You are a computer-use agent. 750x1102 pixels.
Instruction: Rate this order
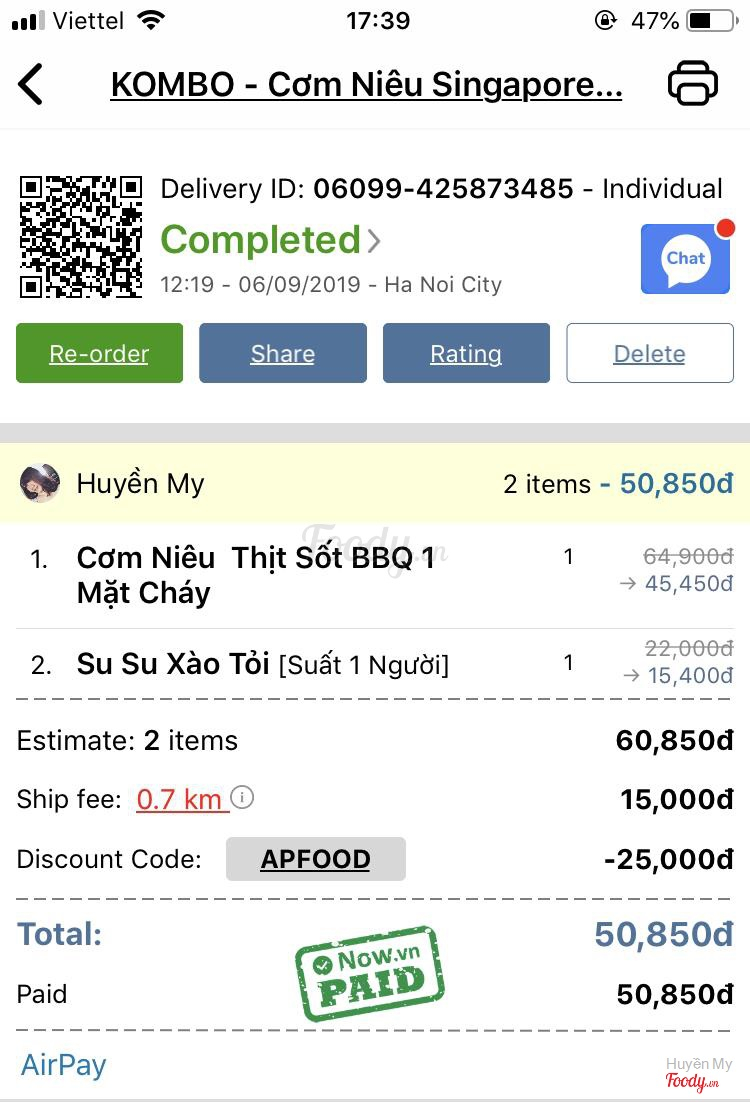tap(466, 353)
